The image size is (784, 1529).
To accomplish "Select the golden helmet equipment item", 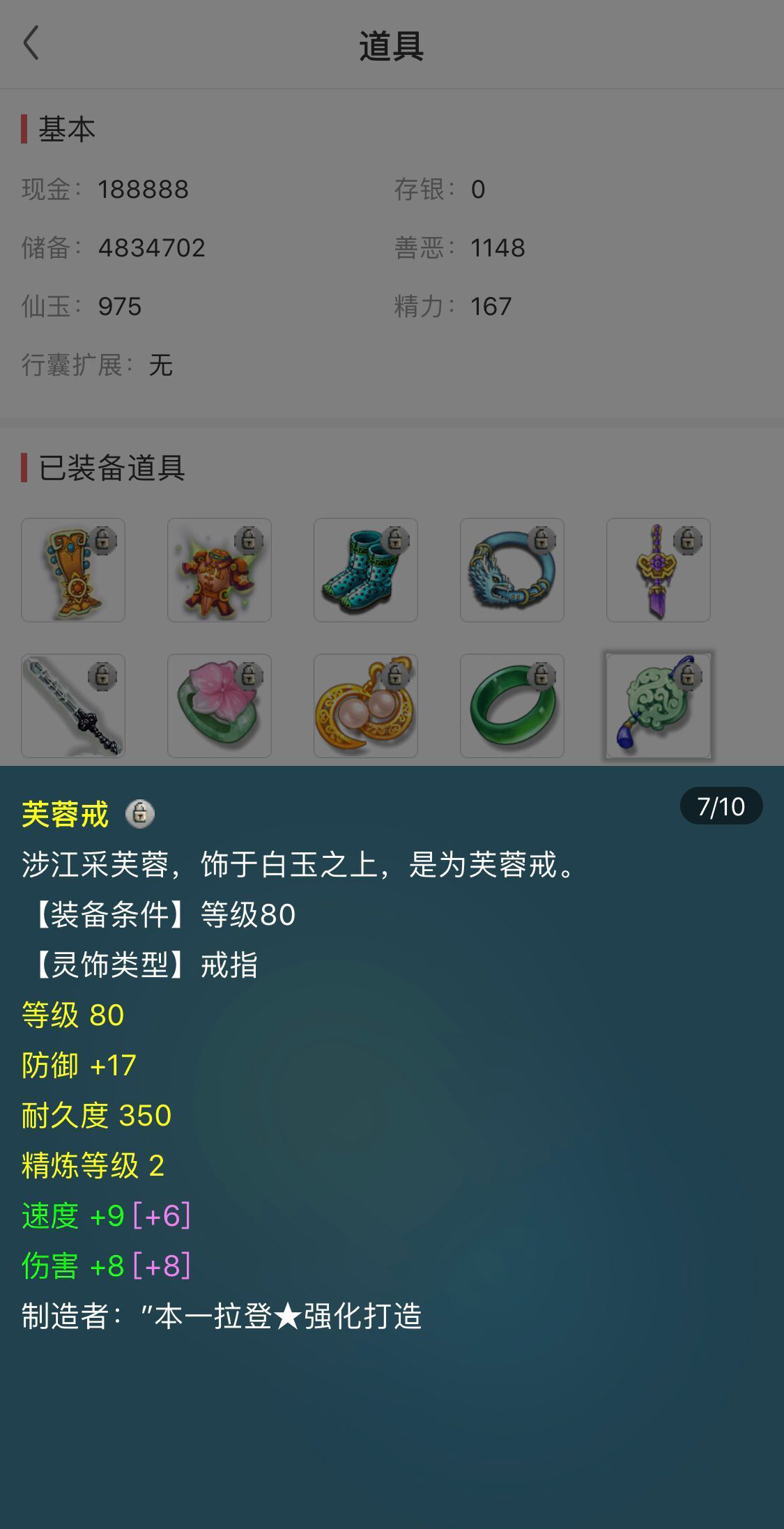I will [73, 570].
